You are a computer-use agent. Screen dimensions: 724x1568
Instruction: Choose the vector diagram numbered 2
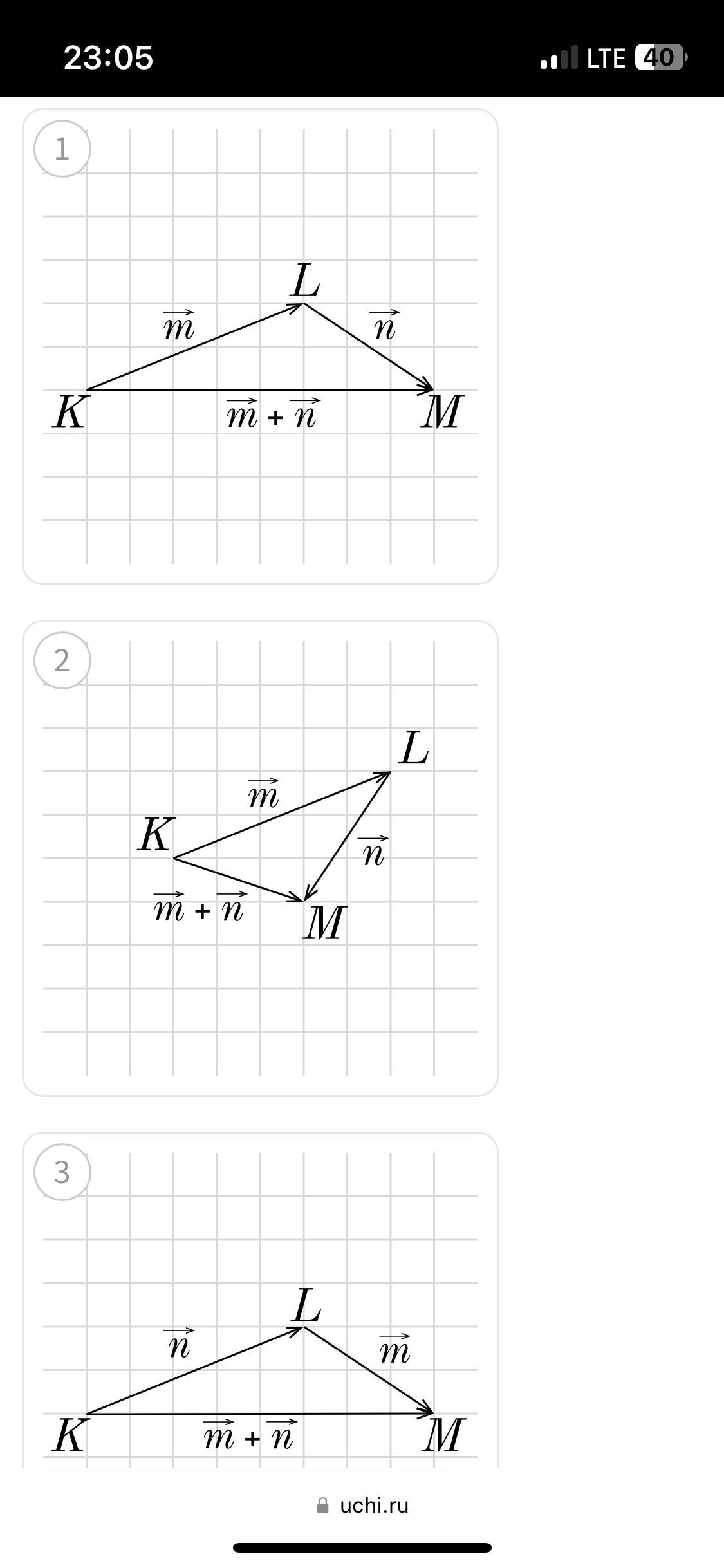pos(260,858)
